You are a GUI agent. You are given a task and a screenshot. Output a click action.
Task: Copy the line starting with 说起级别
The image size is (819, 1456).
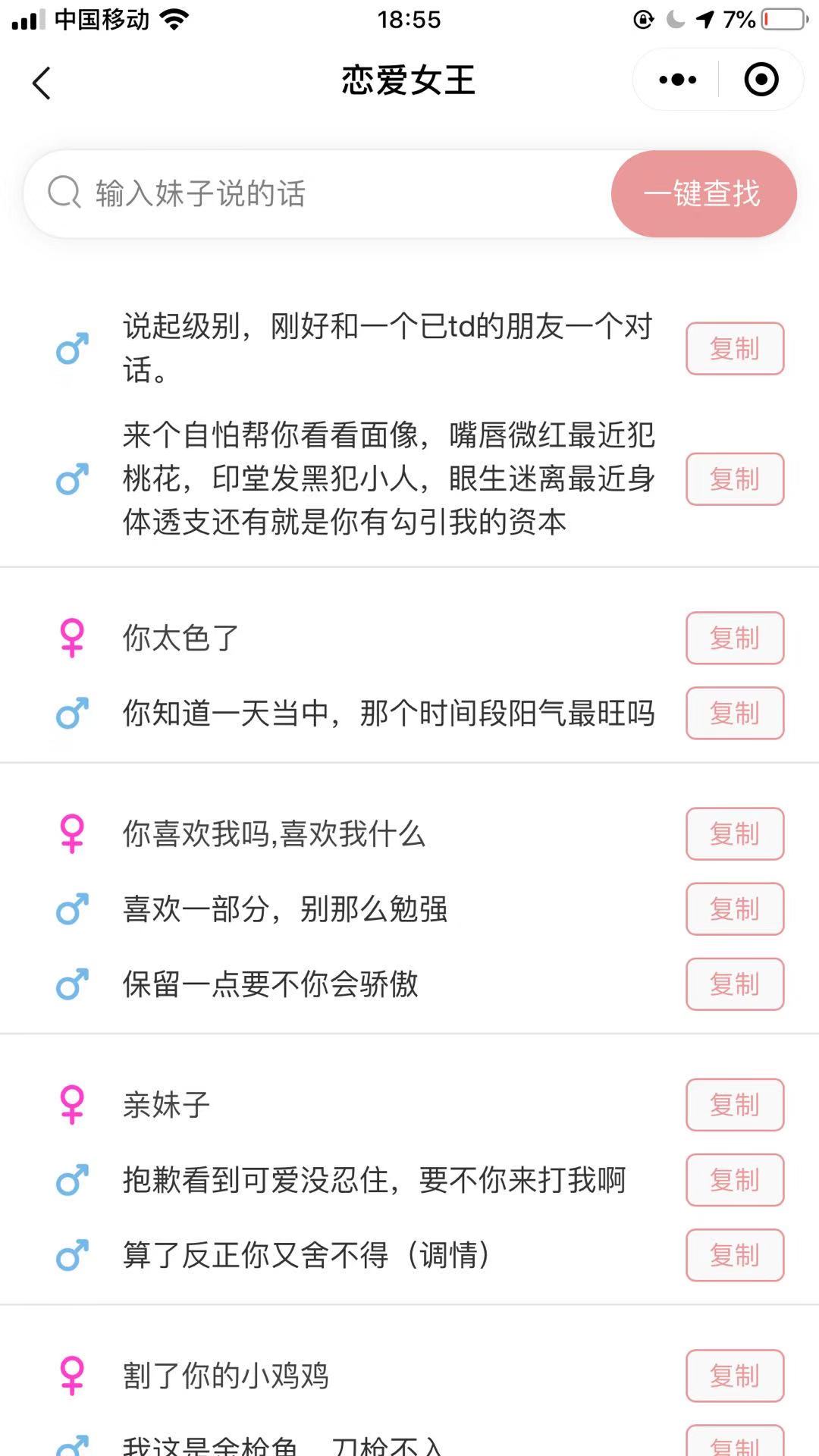click(x=735, y=349)
